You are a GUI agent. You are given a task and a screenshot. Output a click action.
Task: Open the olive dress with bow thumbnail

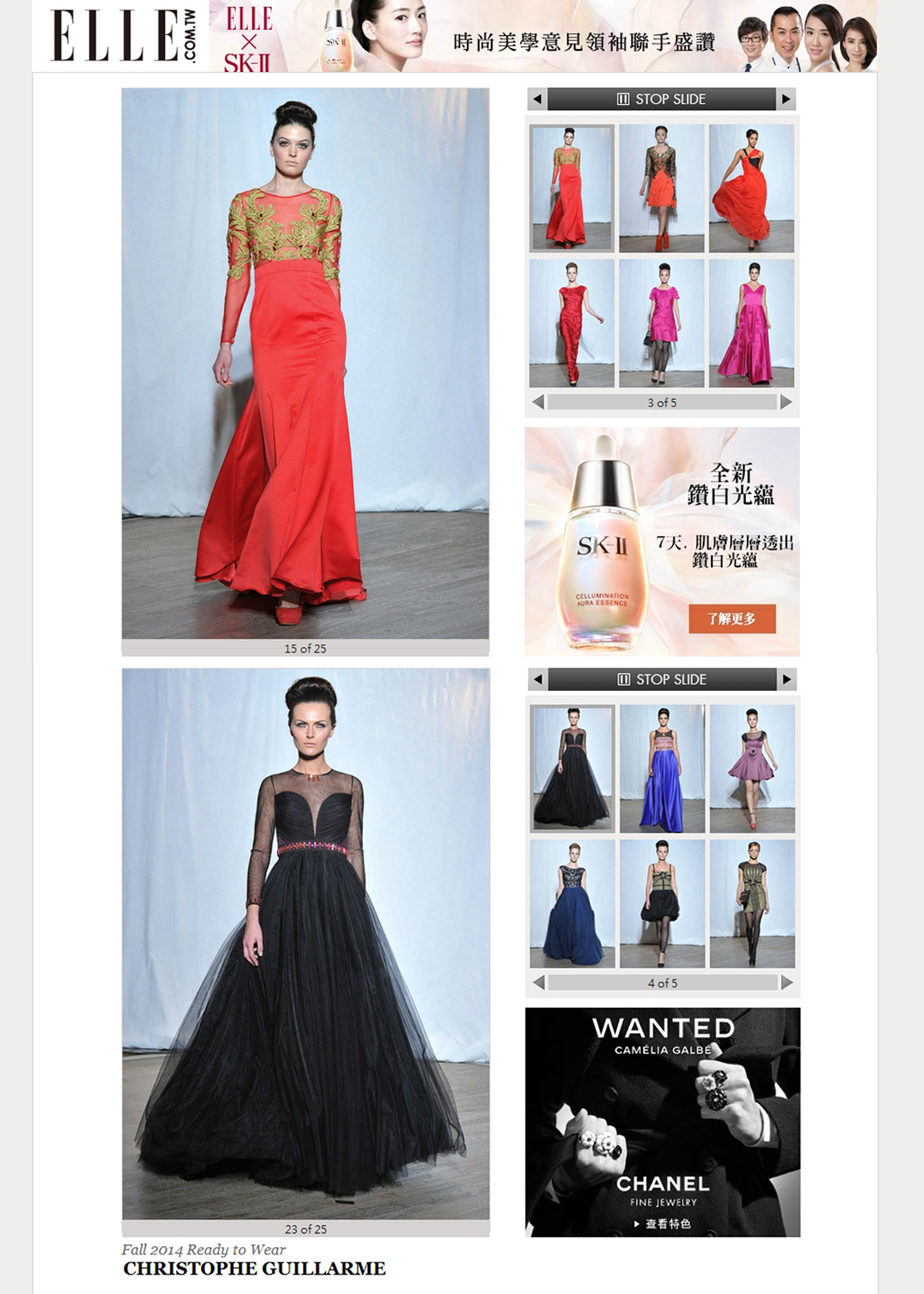click(752, 904)
